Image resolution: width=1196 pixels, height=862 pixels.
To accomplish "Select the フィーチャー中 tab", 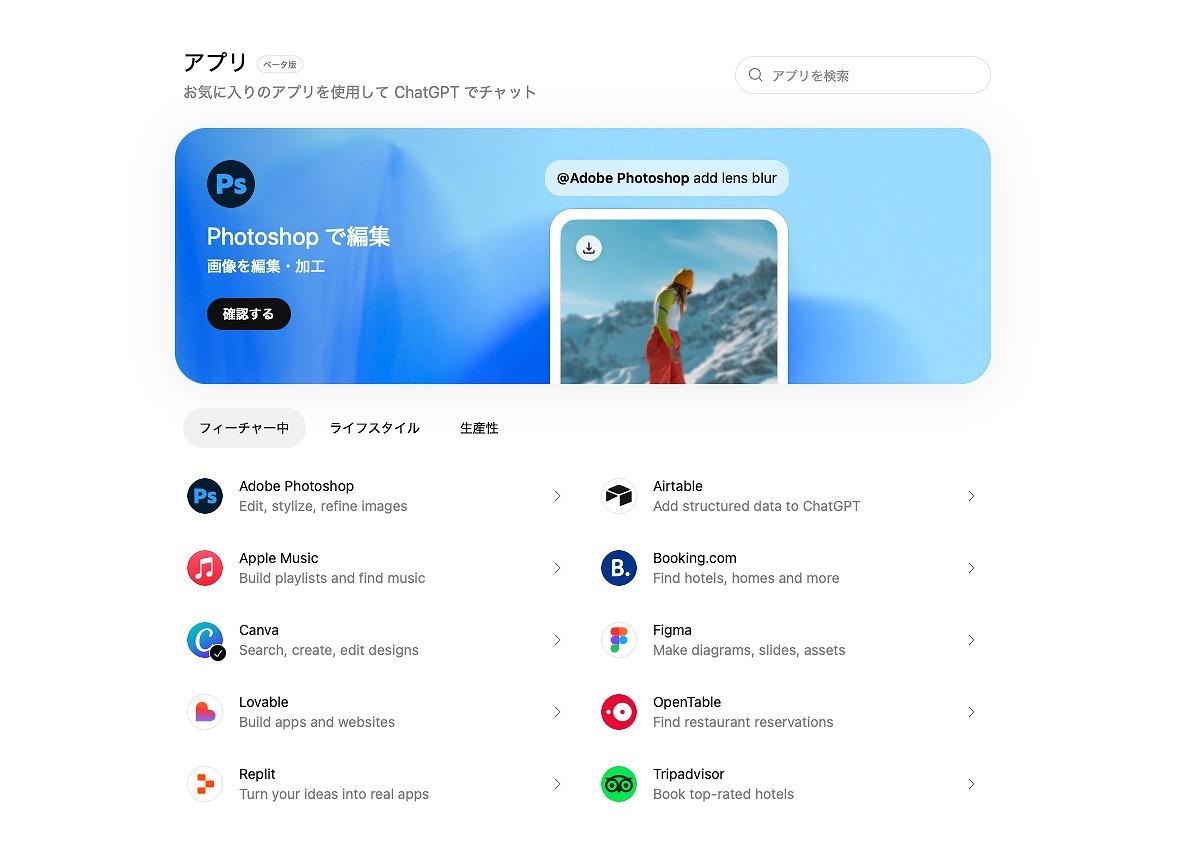I will pyautogui.click(x=244, y=428).
